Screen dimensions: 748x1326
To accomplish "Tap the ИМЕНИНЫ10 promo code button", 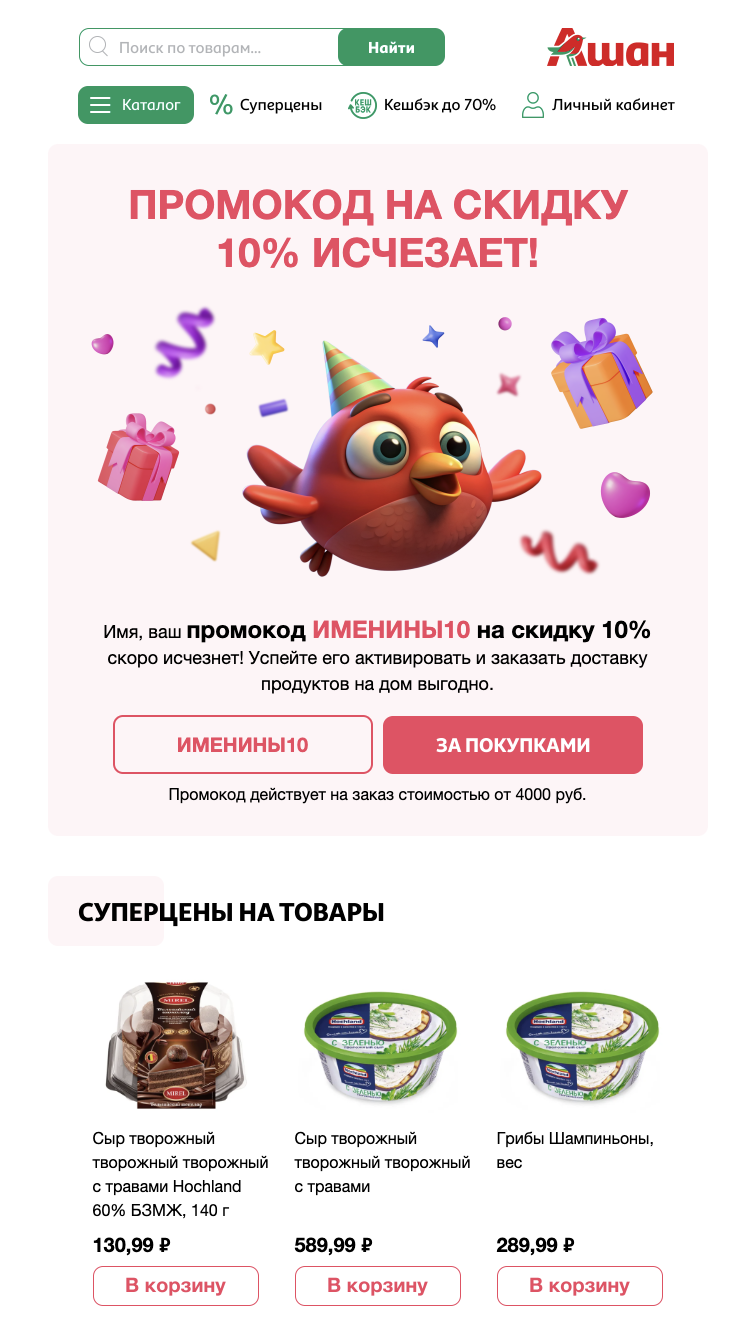I will [x=243, y=745].
